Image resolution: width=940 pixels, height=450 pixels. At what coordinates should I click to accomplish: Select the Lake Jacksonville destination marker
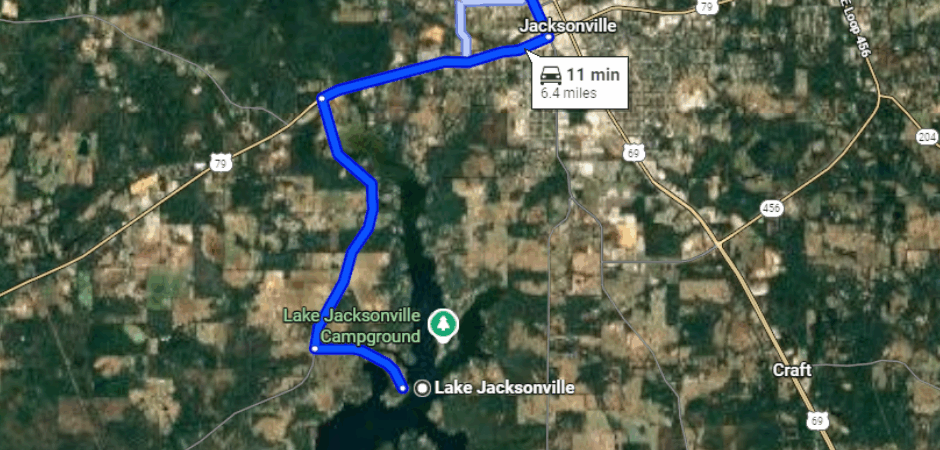[x=424, y=388]
